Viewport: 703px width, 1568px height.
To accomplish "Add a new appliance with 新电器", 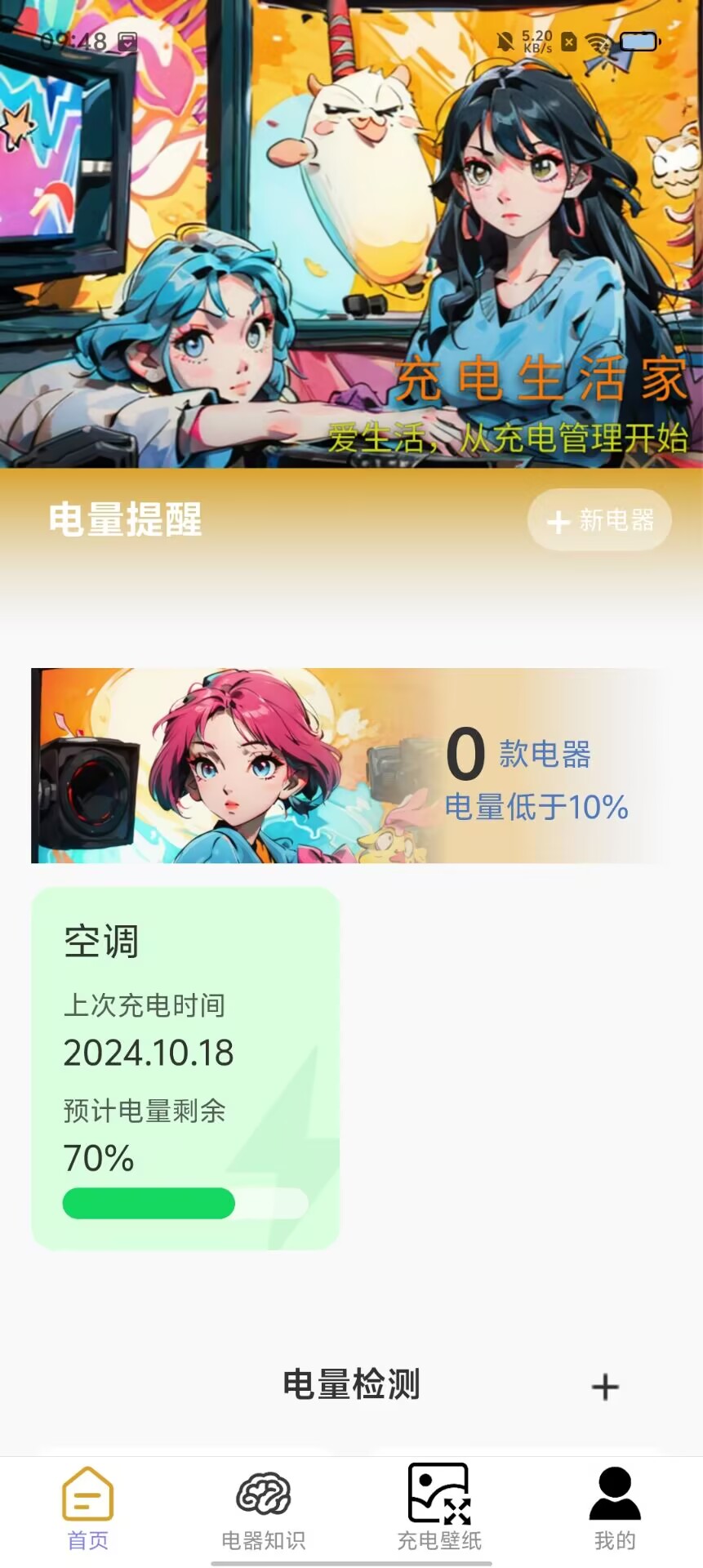I will [x=599, y=520].
